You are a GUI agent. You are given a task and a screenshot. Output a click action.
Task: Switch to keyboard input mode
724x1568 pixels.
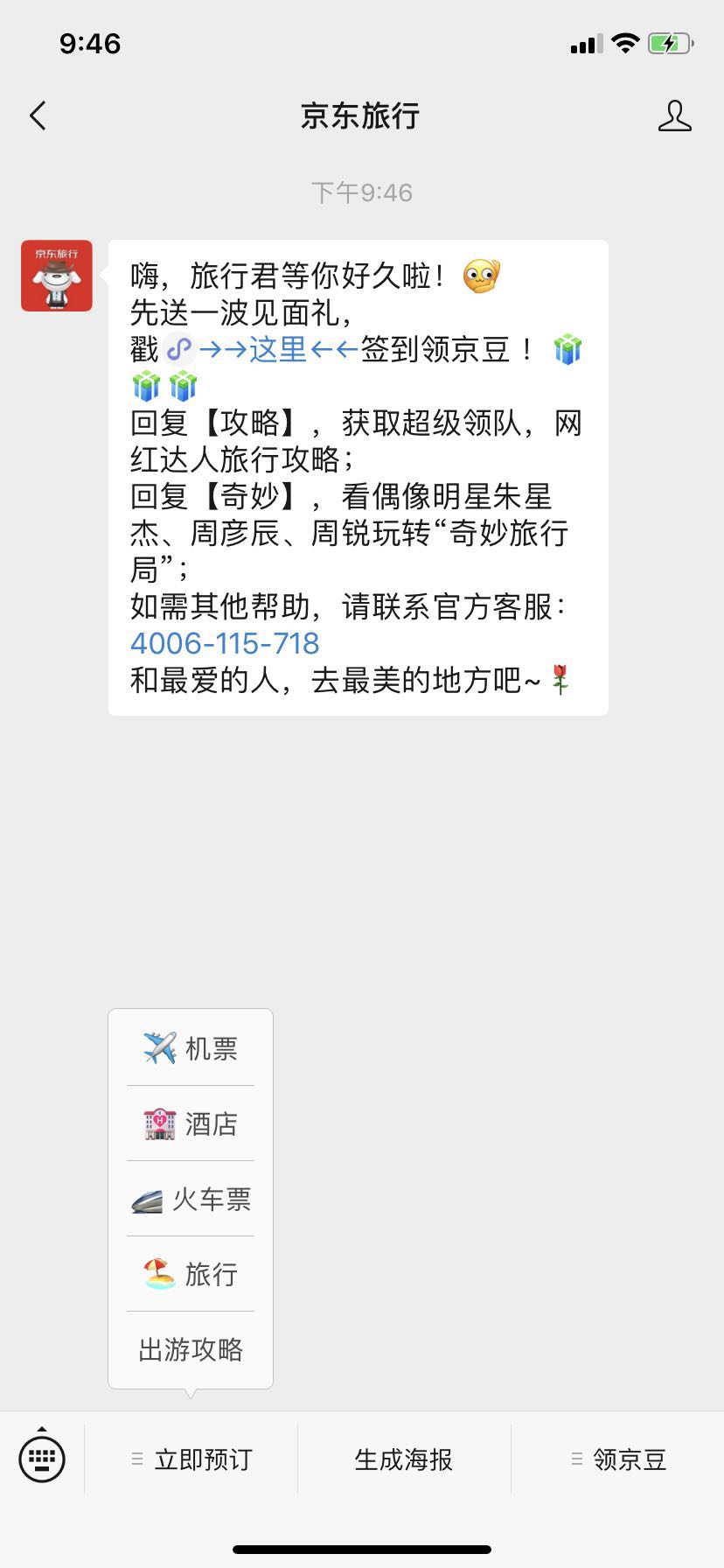click(42, 1459)
